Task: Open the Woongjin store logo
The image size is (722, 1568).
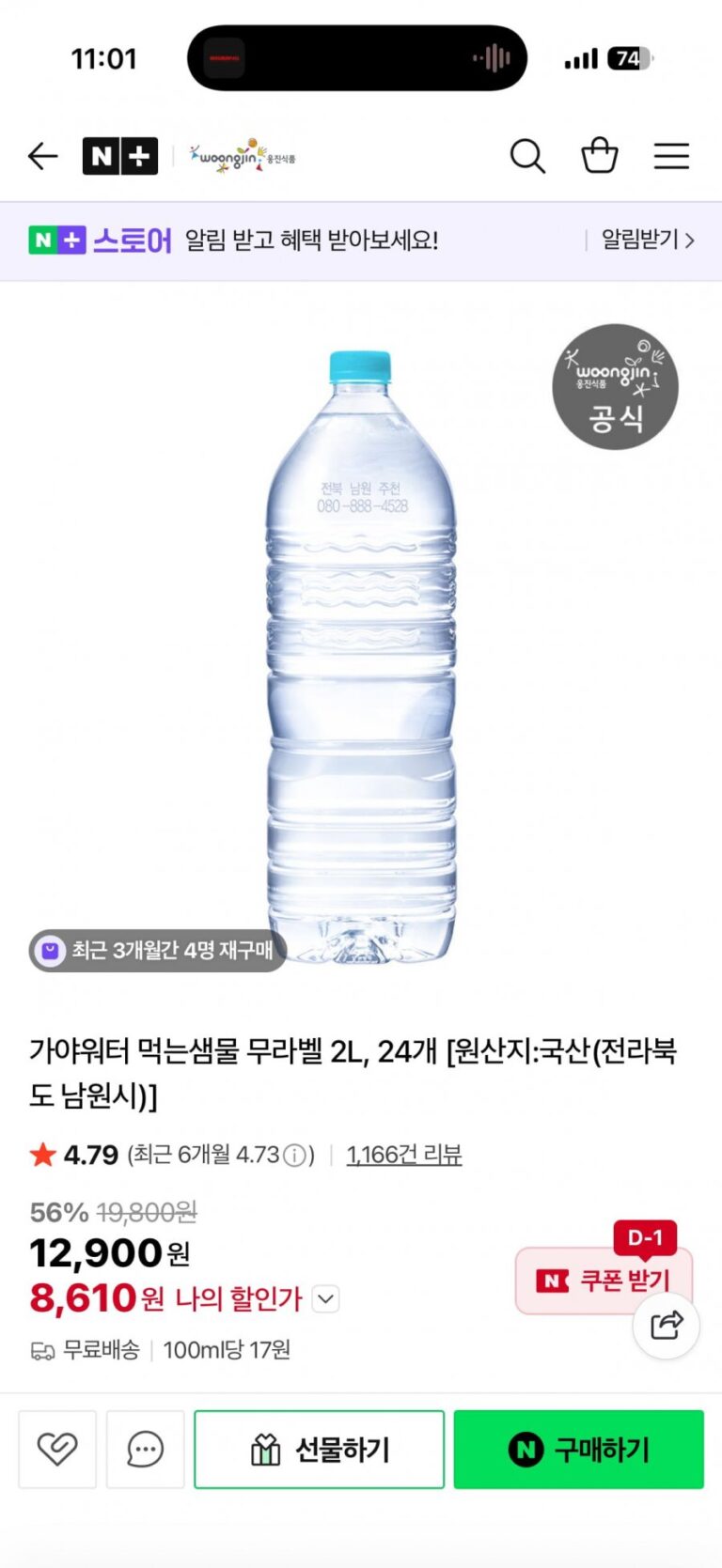Action: pyautogui.click(x=243, y=156)
